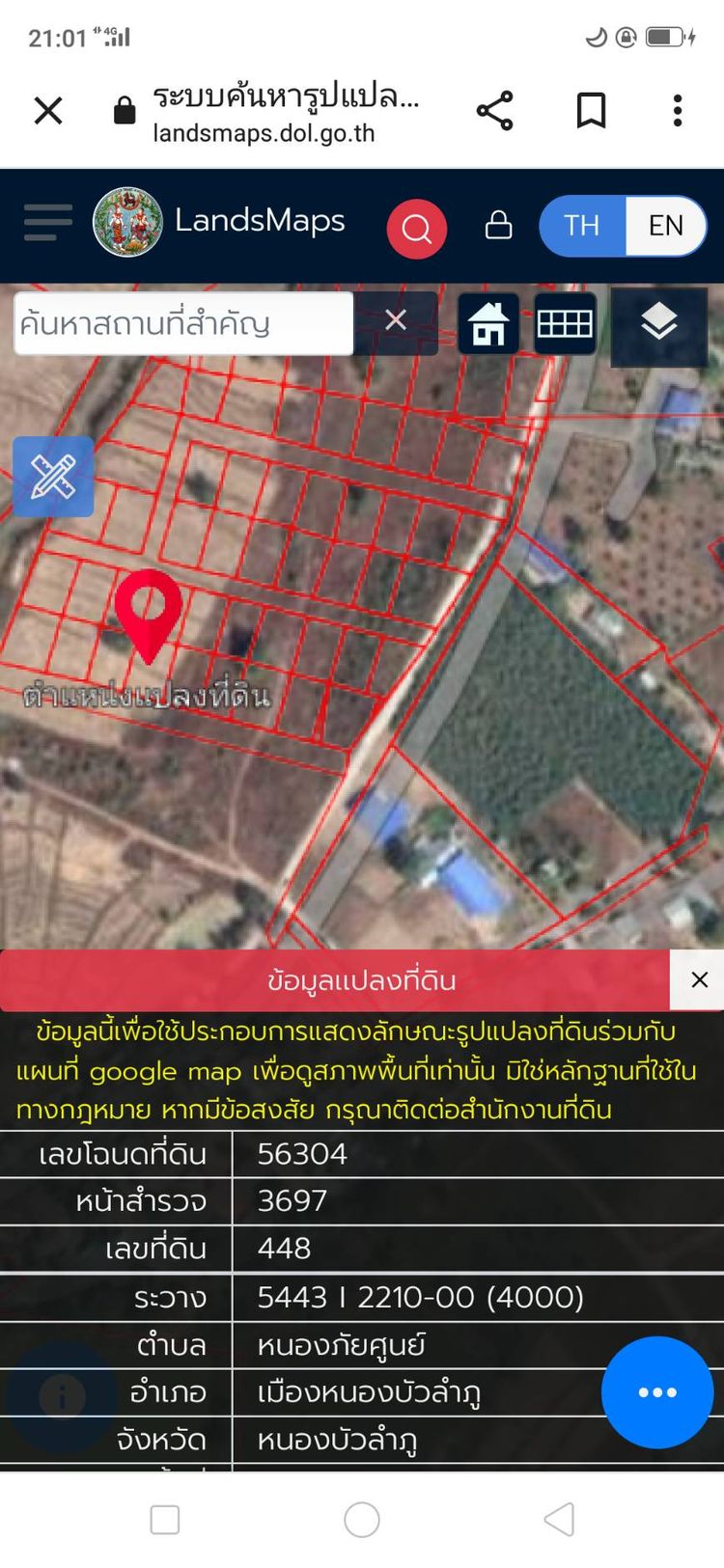This screenshot has height=1568, width=724.
Task: Open recent apps from the navigation bar
Action: click(165, 1520)
